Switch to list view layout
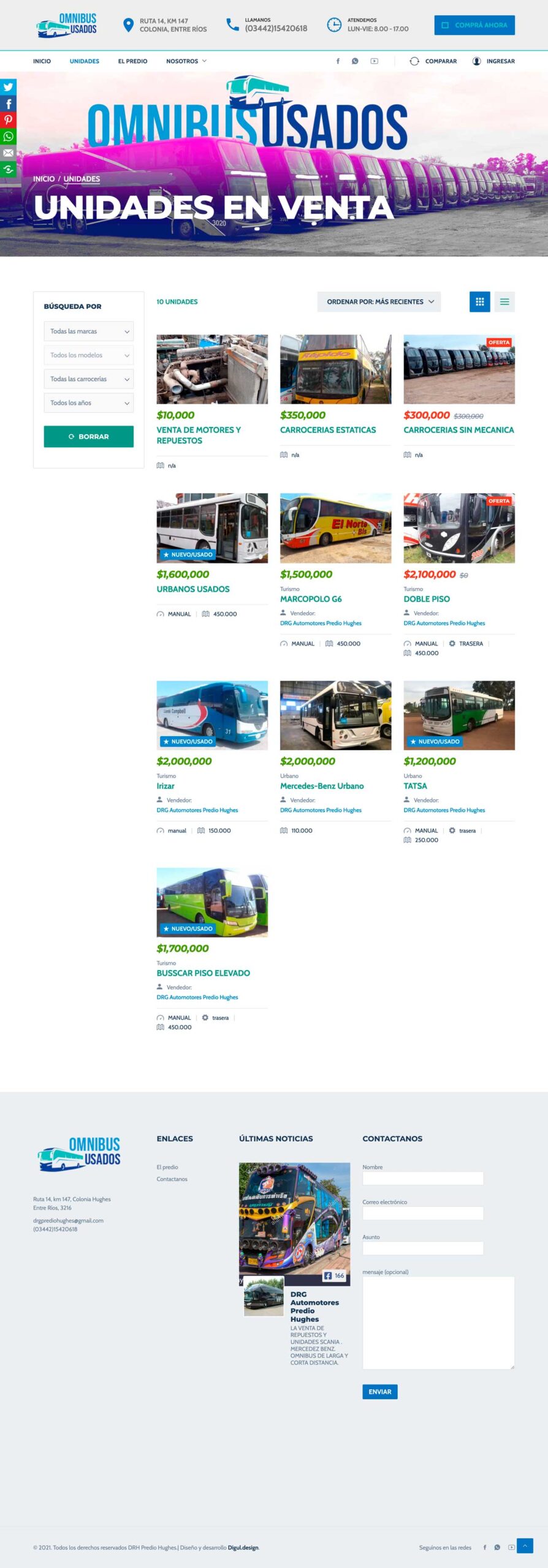This screenshot has height=1568, width=548. click(504, 302)
